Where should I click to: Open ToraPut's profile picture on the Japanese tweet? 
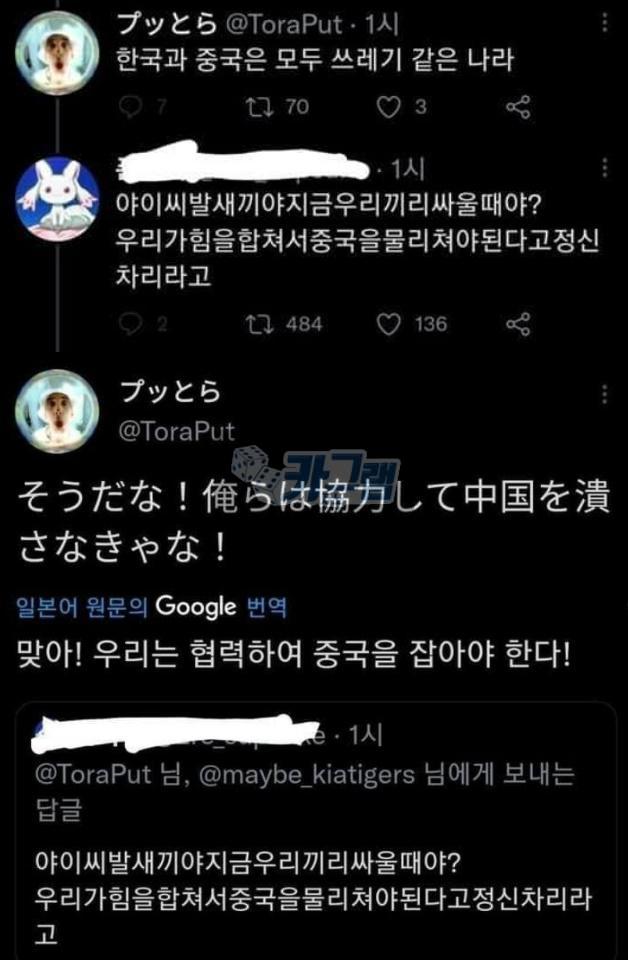click(x=59, y=408)
